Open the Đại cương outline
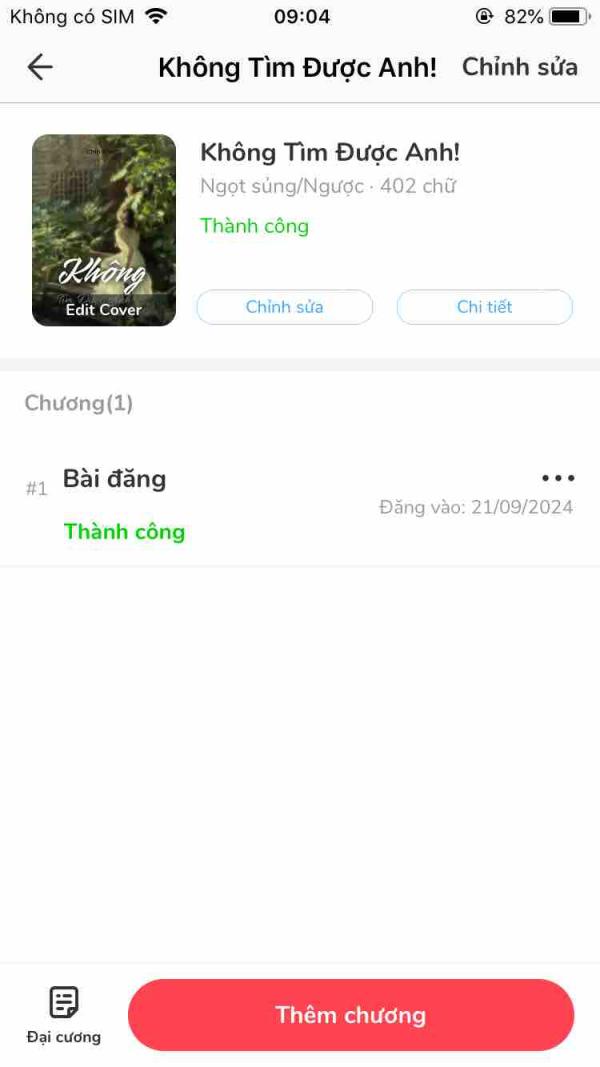This screenshot has height=1067, width=600. [x=64, y=1014]
